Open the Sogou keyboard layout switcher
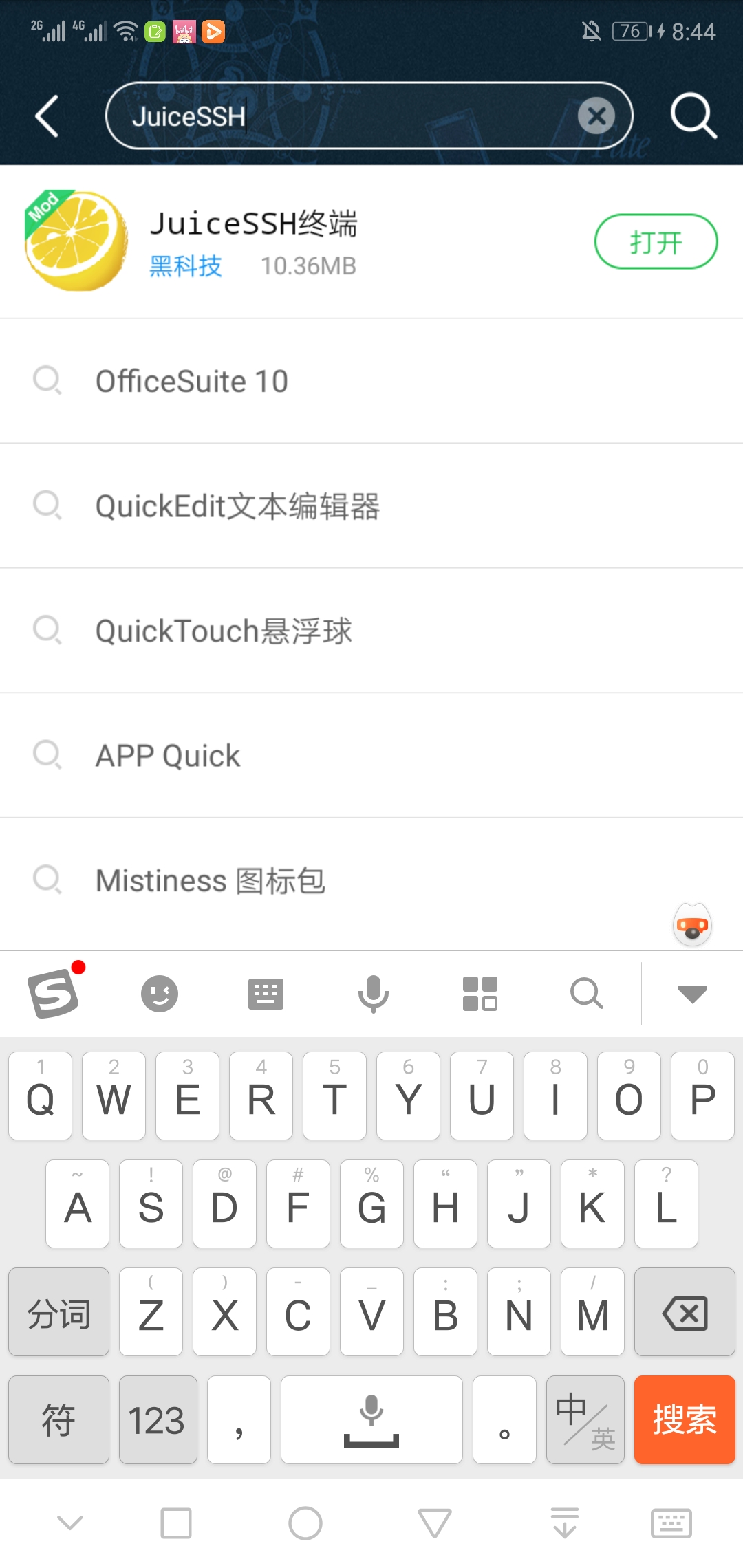The height and width of the screenshot is (1568, 743). coord(265,992)
